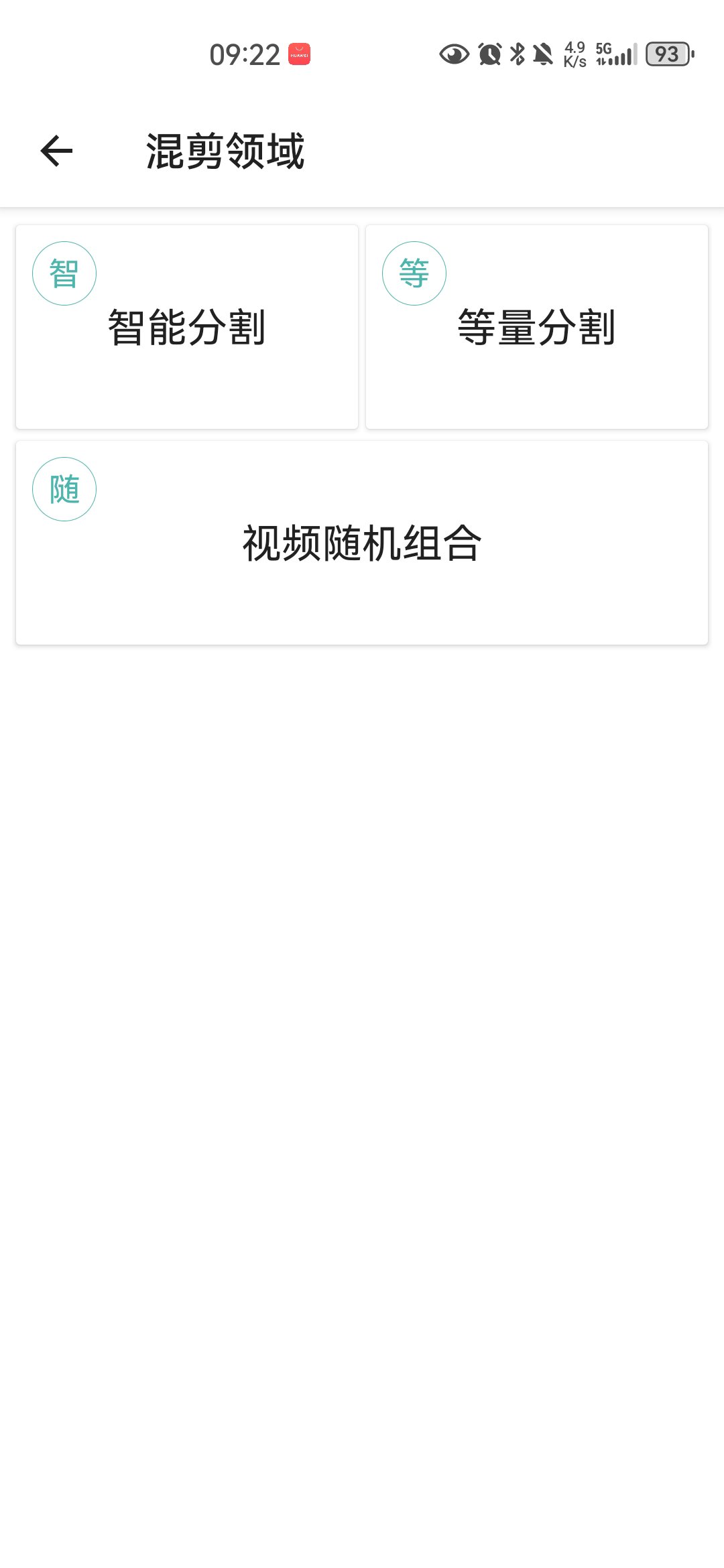The width and height of the screenshot is (724, 1568).
Task: Open the 等量分割 splitting feature
Action: tap(537, 326)
